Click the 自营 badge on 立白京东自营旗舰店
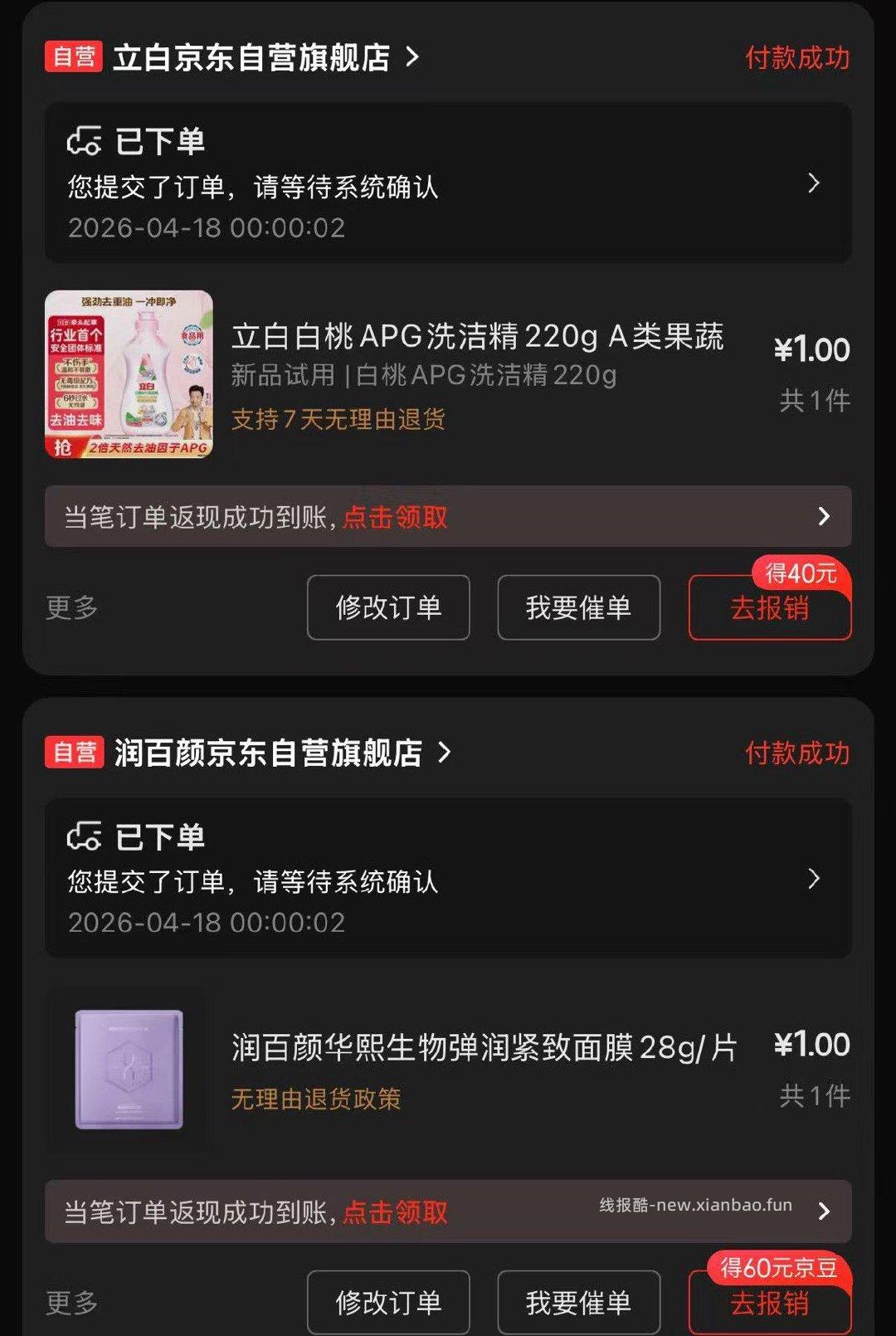Viewport: 896px width, 1336px height. tap(71, 58)
